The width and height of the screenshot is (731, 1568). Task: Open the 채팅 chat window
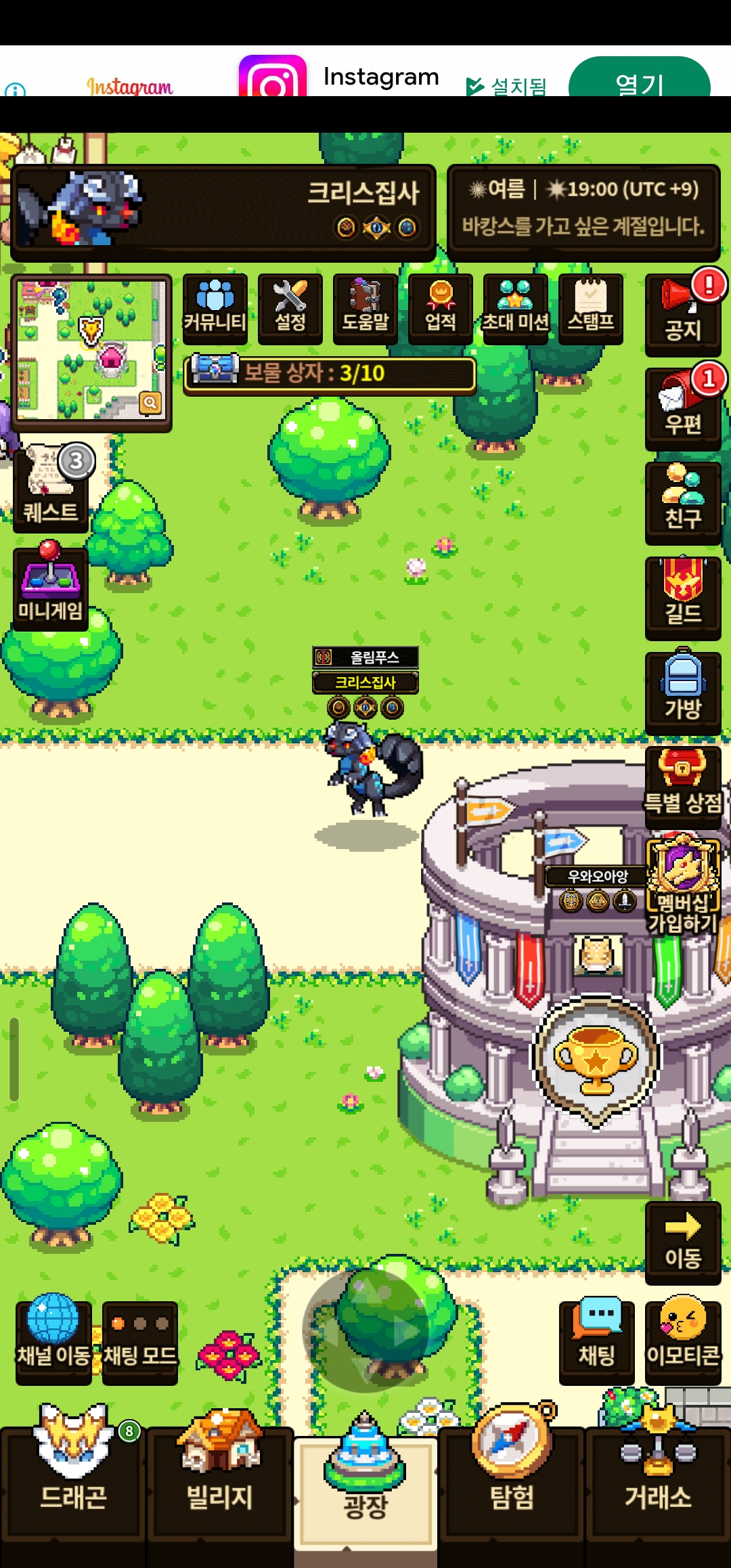(x=596, y=1342)
